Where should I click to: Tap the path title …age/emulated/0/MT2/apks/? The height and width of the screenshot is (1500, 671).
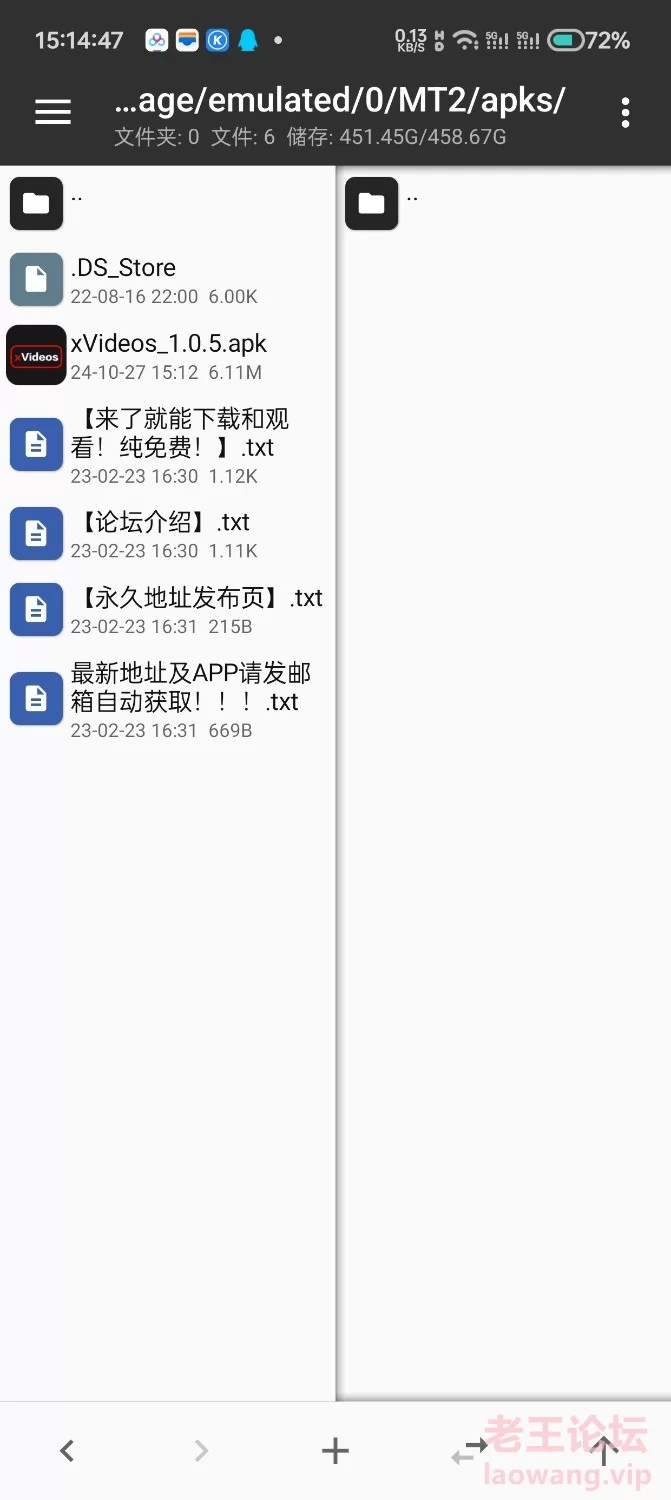340,100
